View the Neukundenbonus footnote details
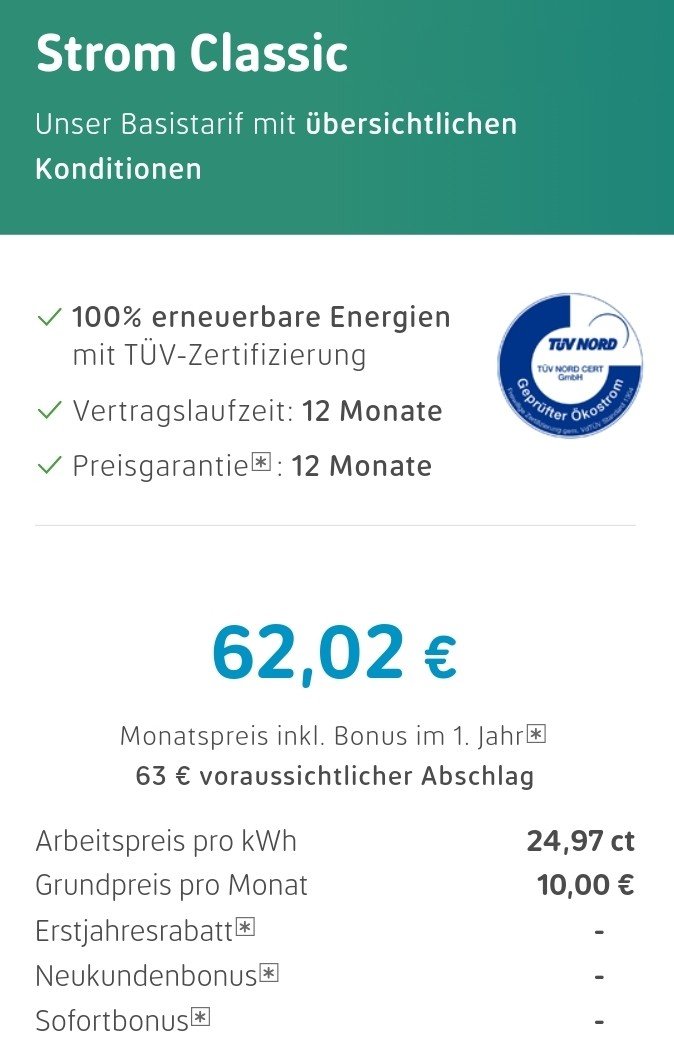Image resolution: width=674 pixels, height=1060 pixels. click(268, 972)
